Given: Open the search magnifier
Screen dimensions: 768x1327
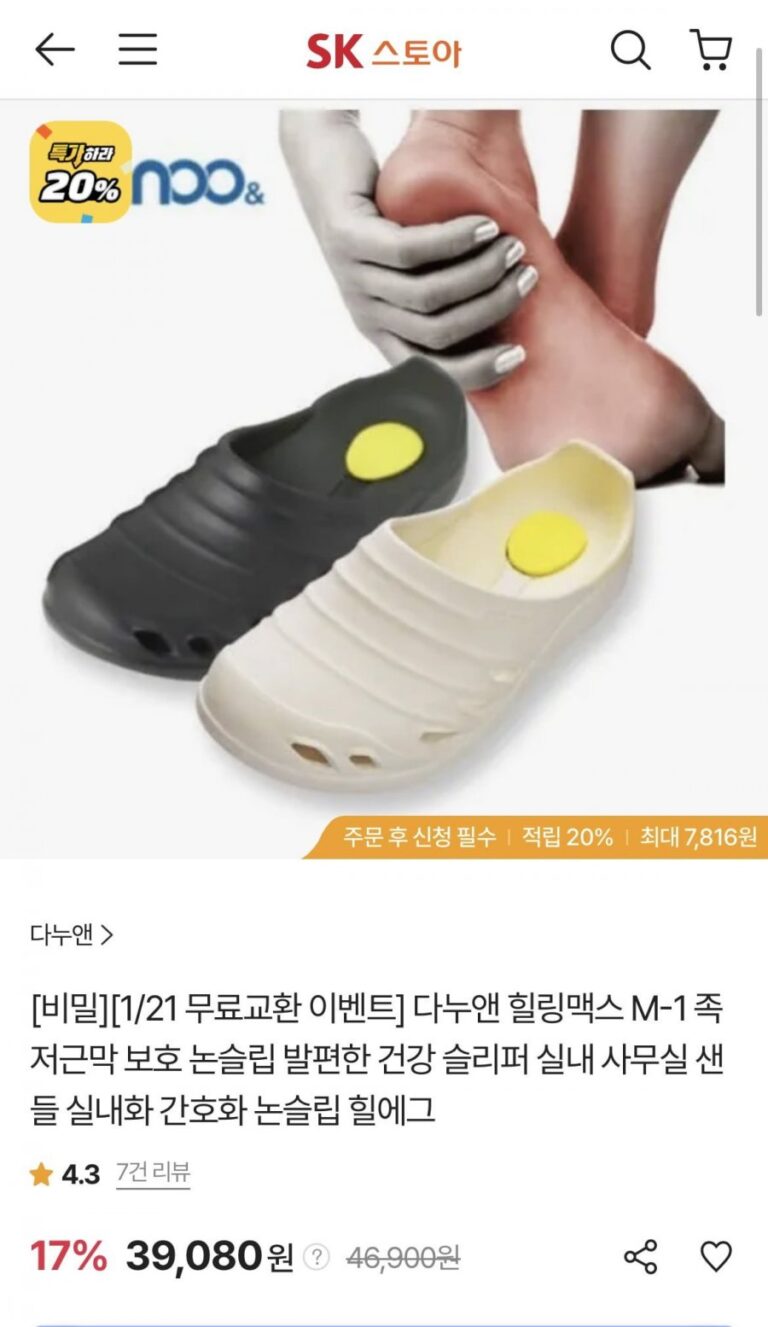Looking at the screenshot, I should pyautogui.click(x=630, y=50).
